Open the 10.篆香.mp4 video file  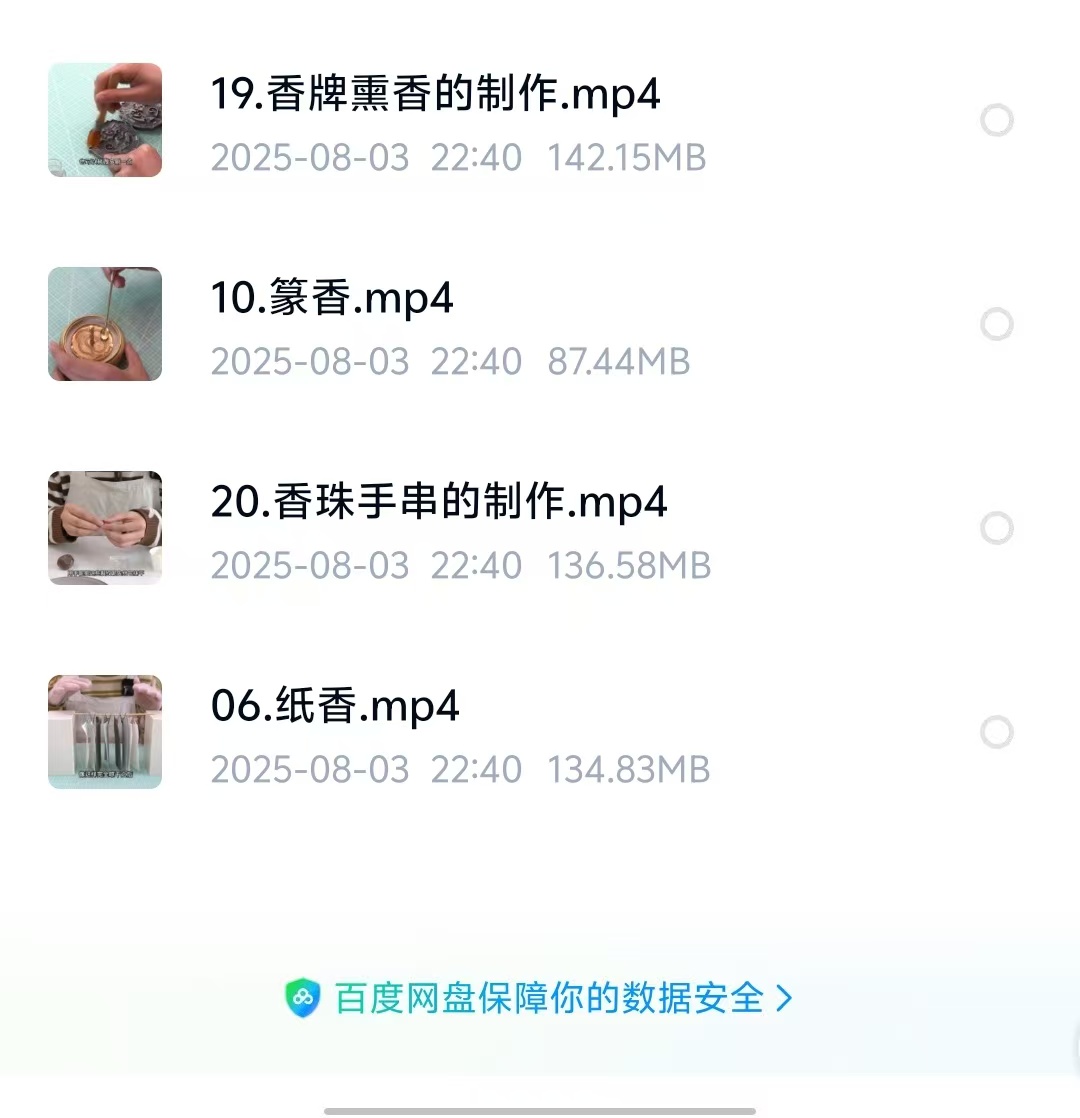(332, 299)
